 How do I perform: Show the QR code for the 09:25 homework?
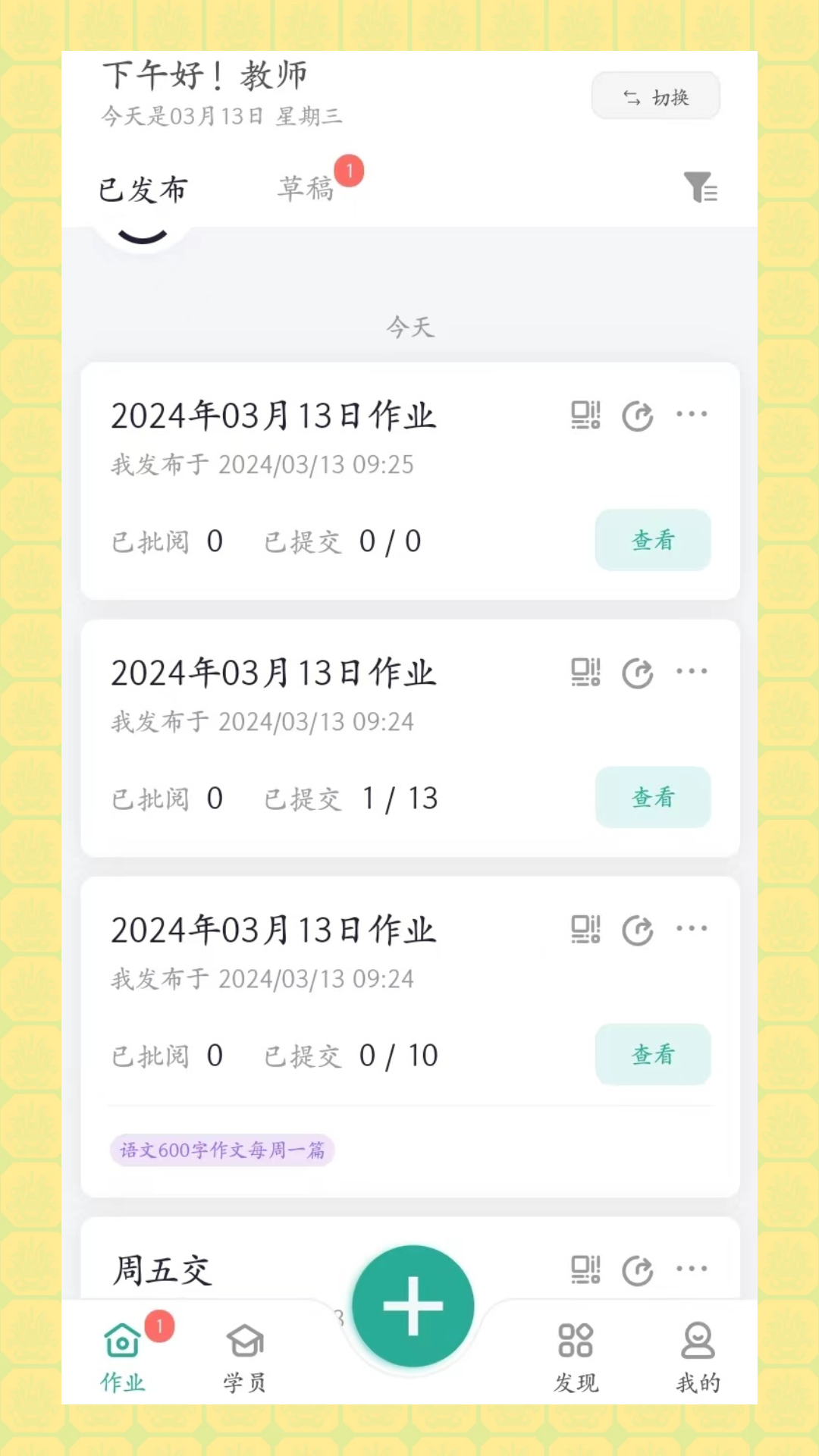click(x=585, y=415)
